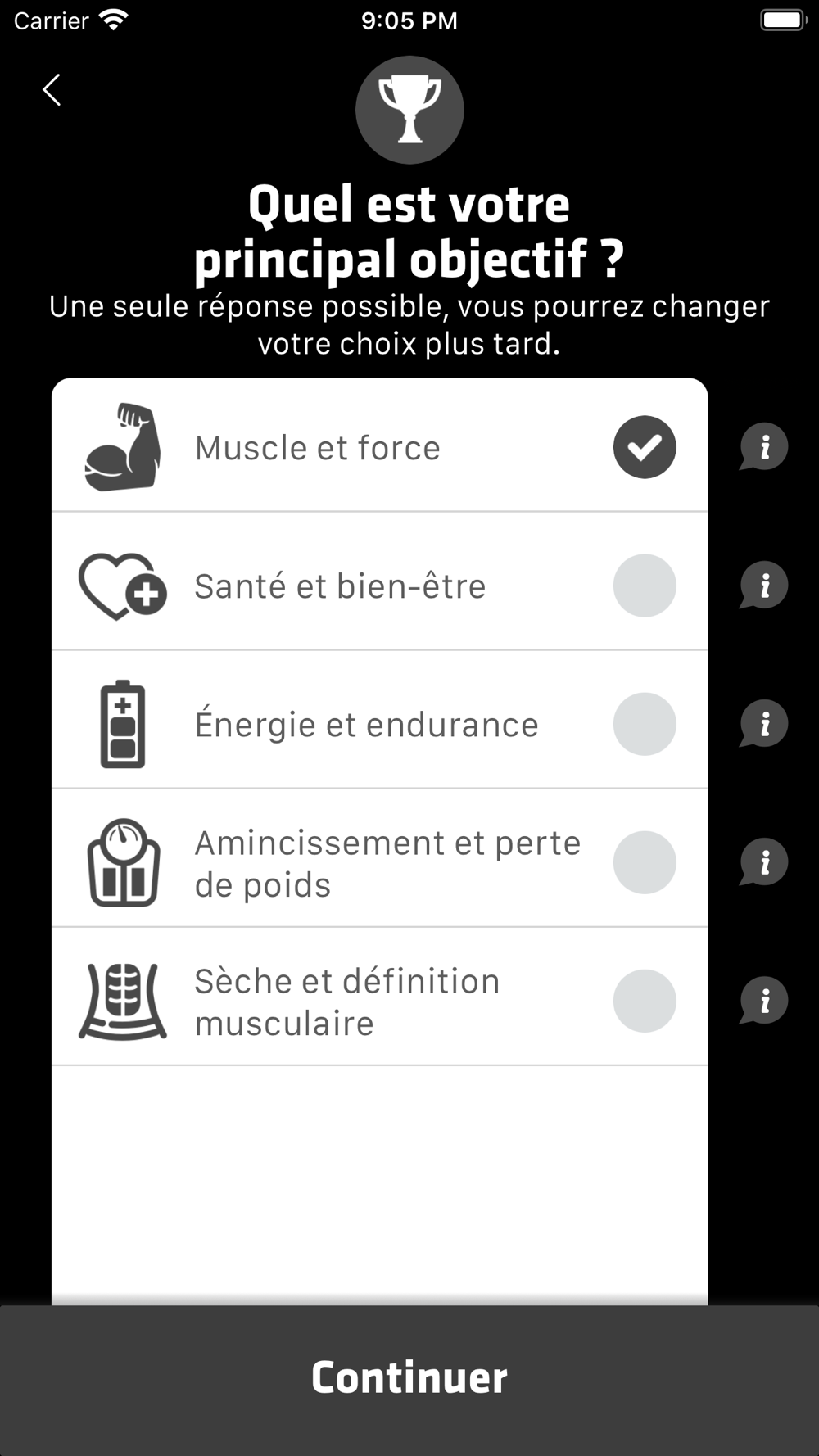The image size is (819, 1456).
Task: Select Sèche et définition musculaire
Action: (x=644, y=1001)
